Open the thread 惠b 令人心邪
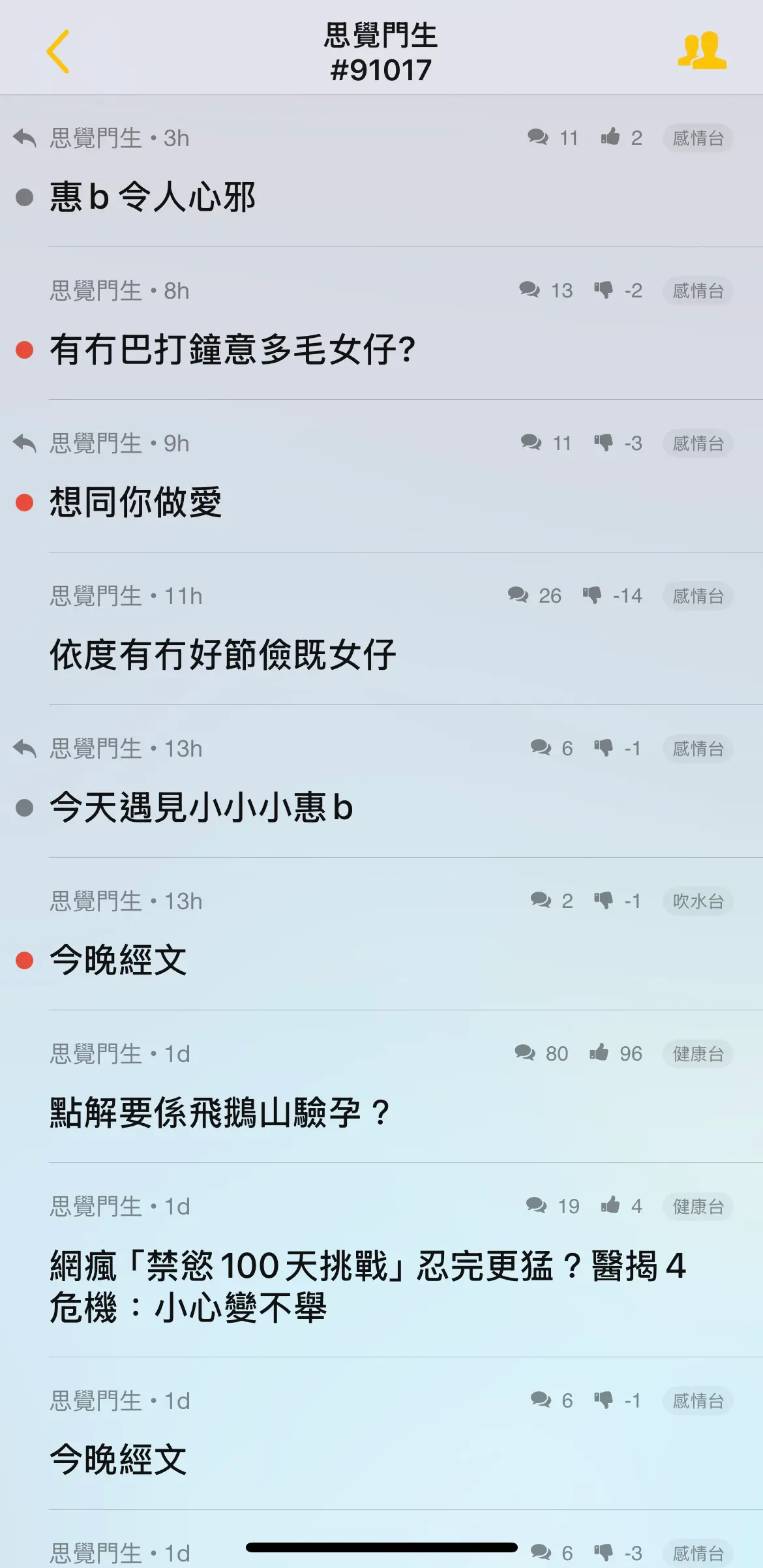 coord(381,172)
